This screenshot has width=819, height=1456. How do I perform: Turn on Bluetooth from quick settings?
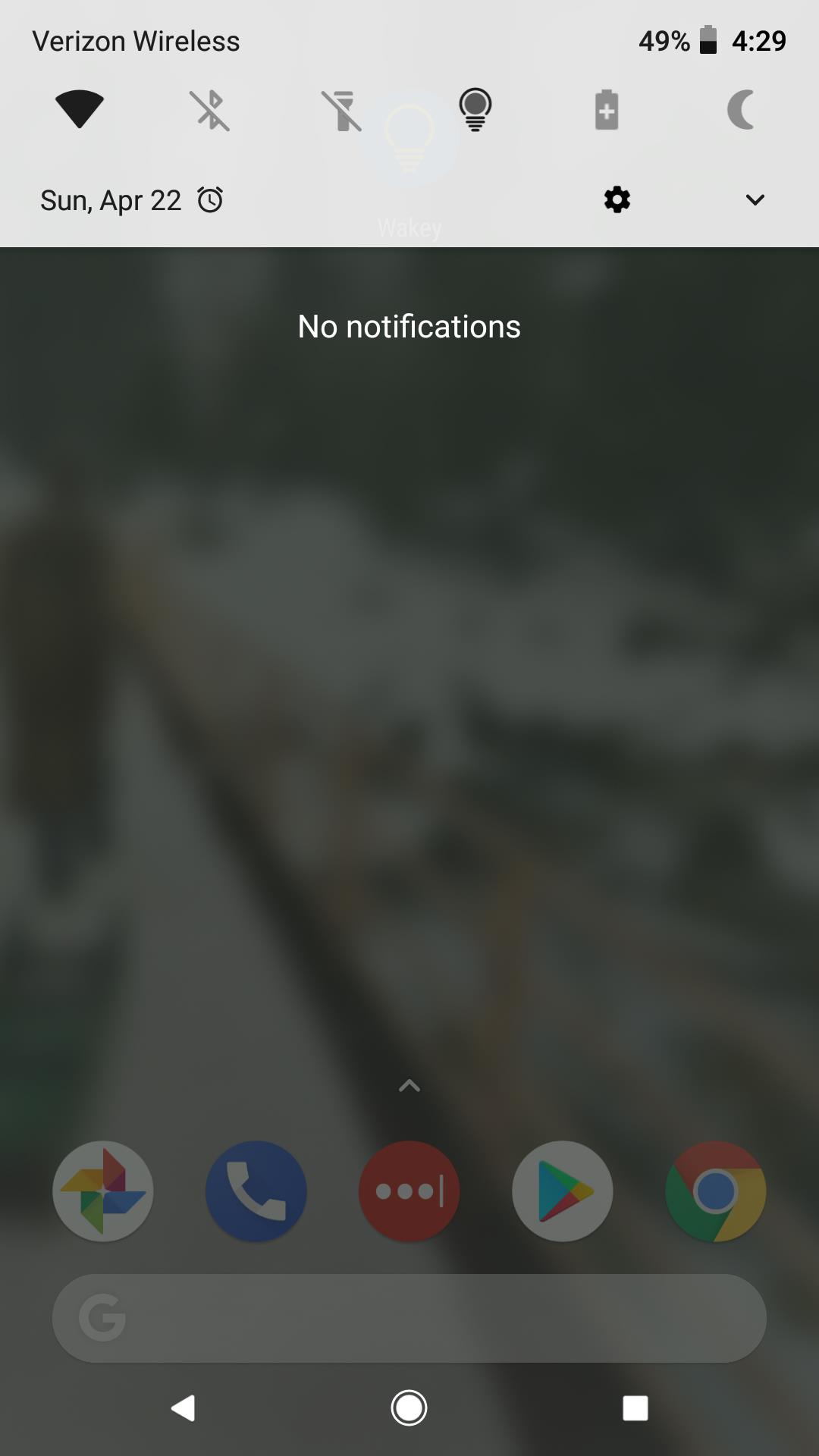[210, 110]
